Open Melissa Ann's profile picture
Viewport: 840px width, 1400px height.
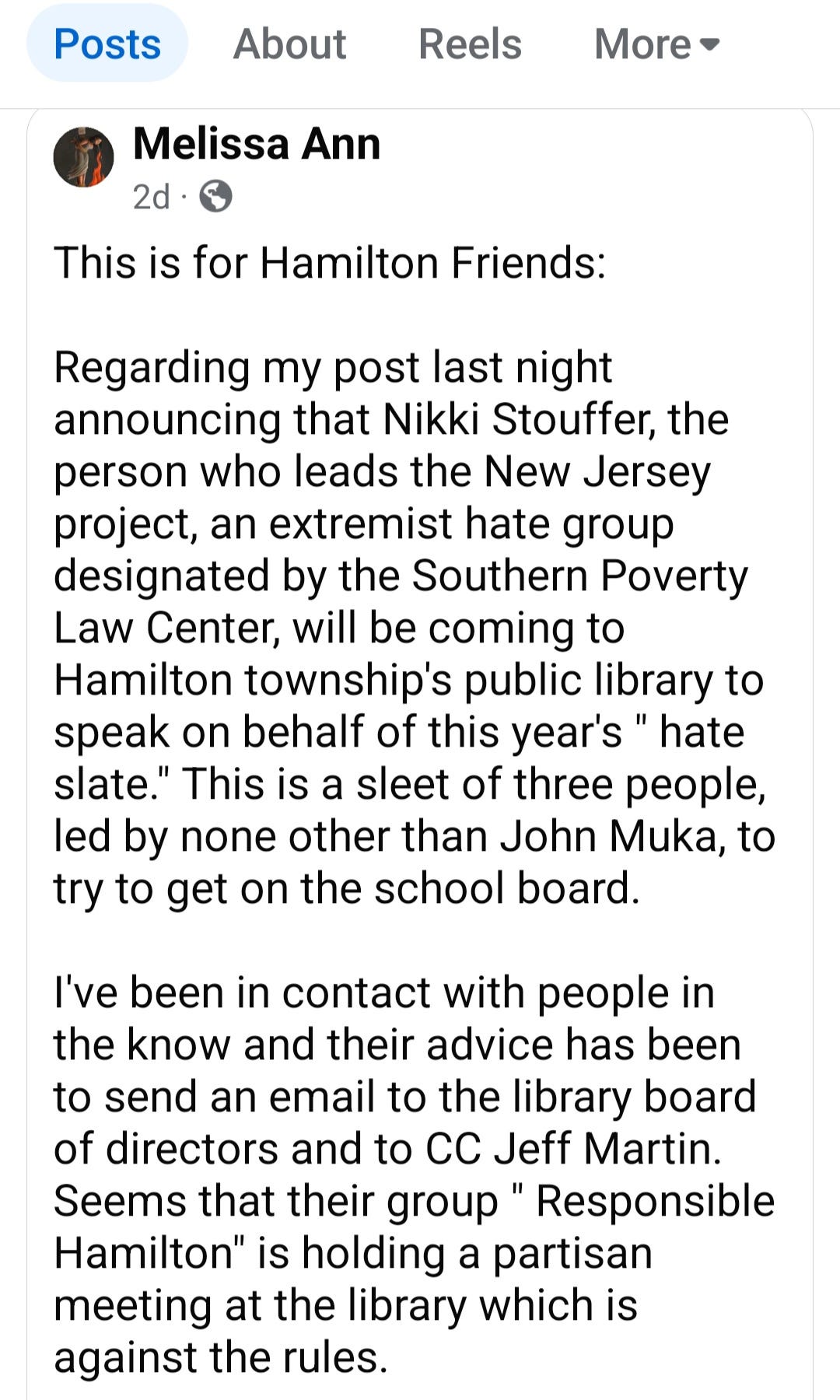pos(83,156)
